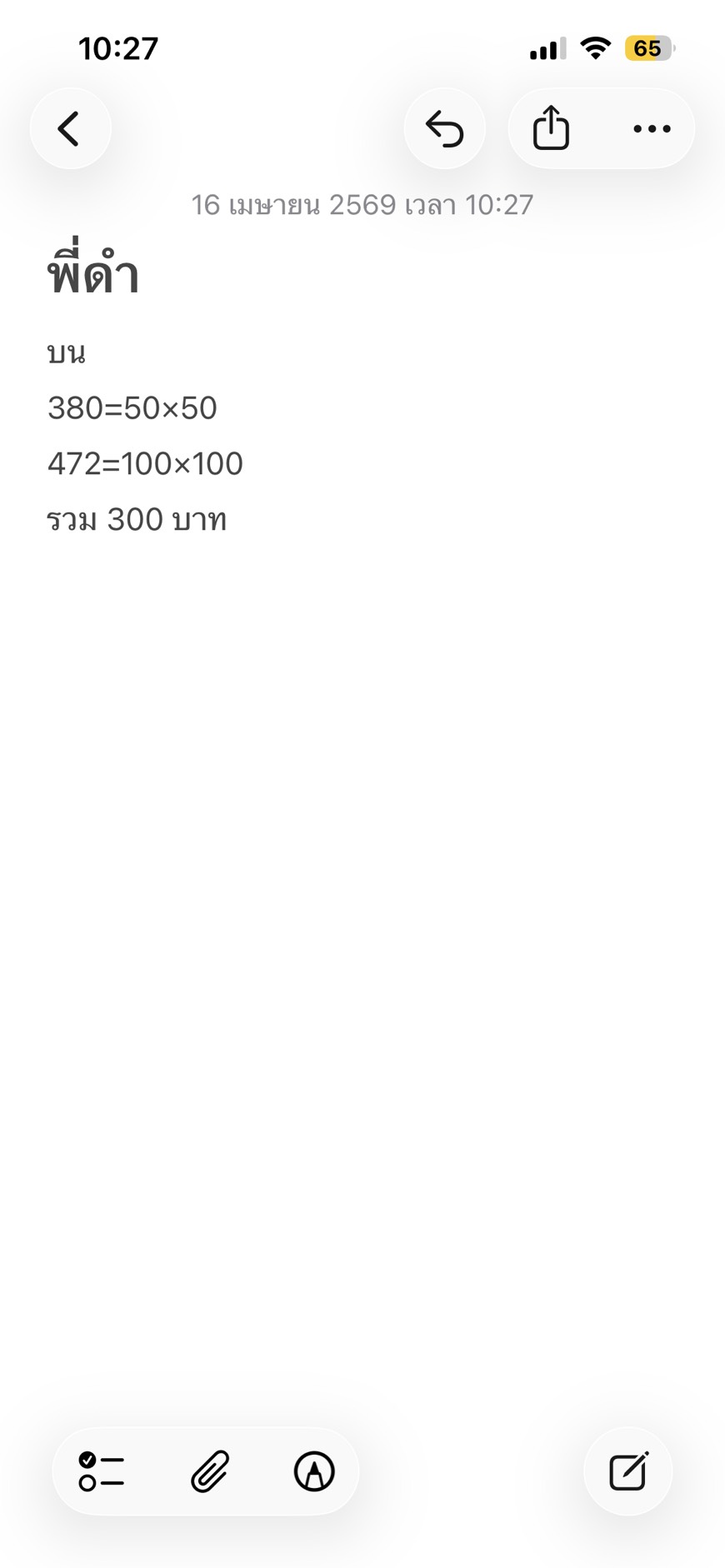This screenshot has width=725, height=1568.
Task: Add a checklist to the note
Action: point(102,1471)
